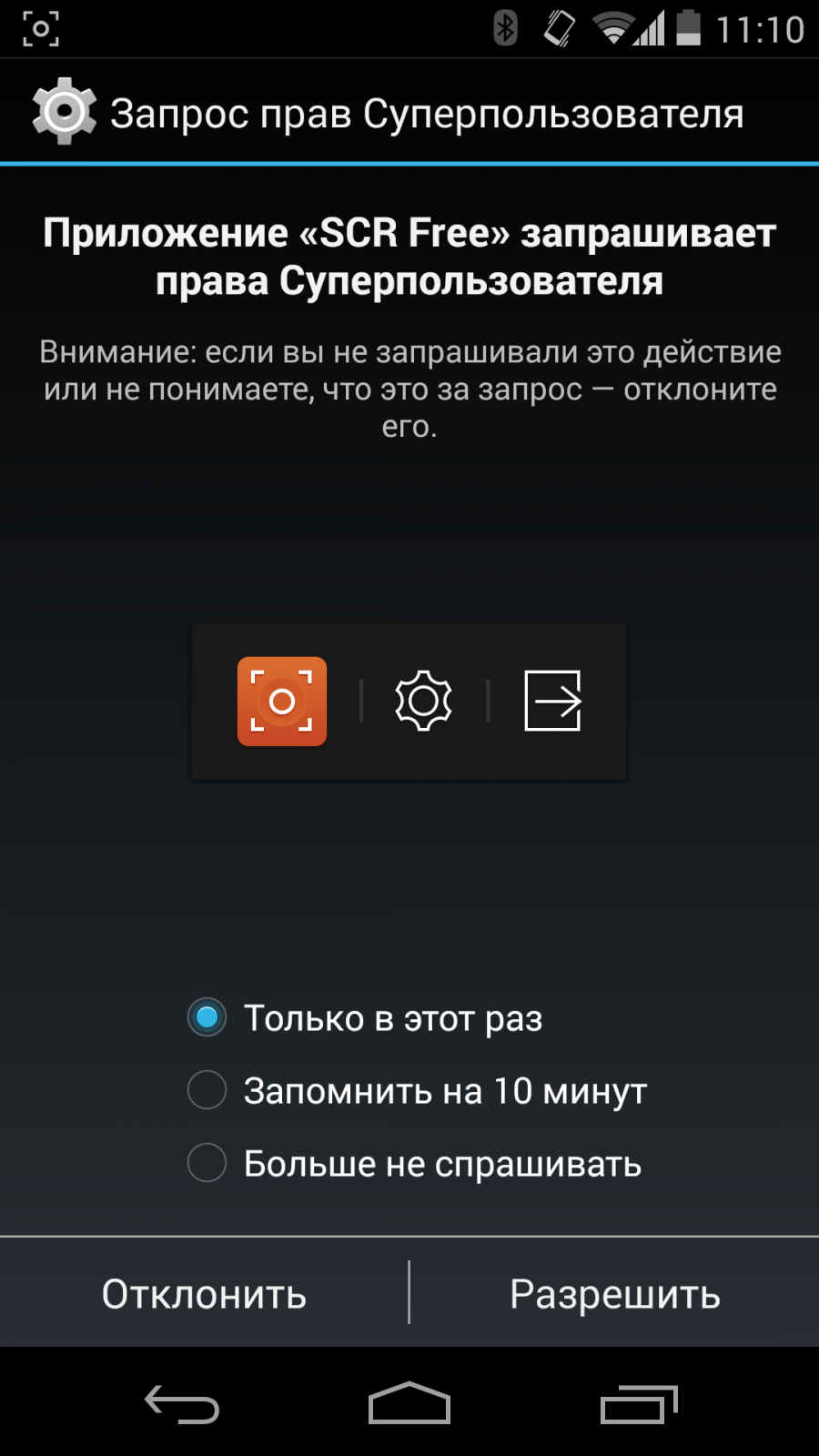The height and width of the screenshot is (1456, 819).
Task: Open SCR settings gear in the overlay
Action: [x=423, y=702]
